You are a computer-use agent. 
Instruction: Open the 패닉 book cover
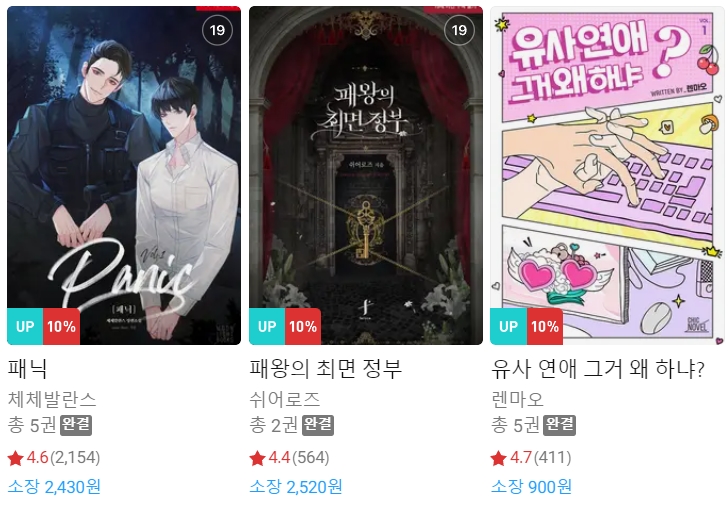[124, 175]
